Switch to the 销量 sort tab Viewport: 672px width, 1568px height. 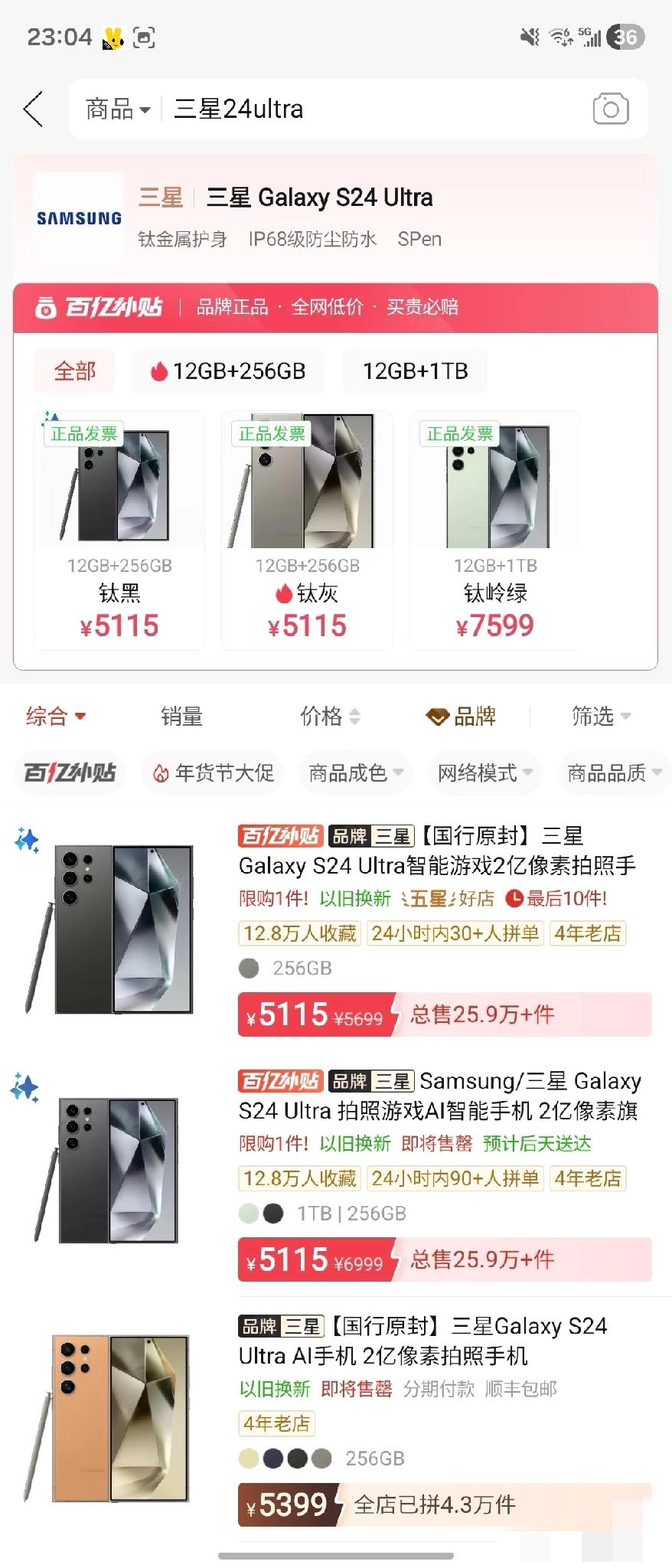coord(181,717)
